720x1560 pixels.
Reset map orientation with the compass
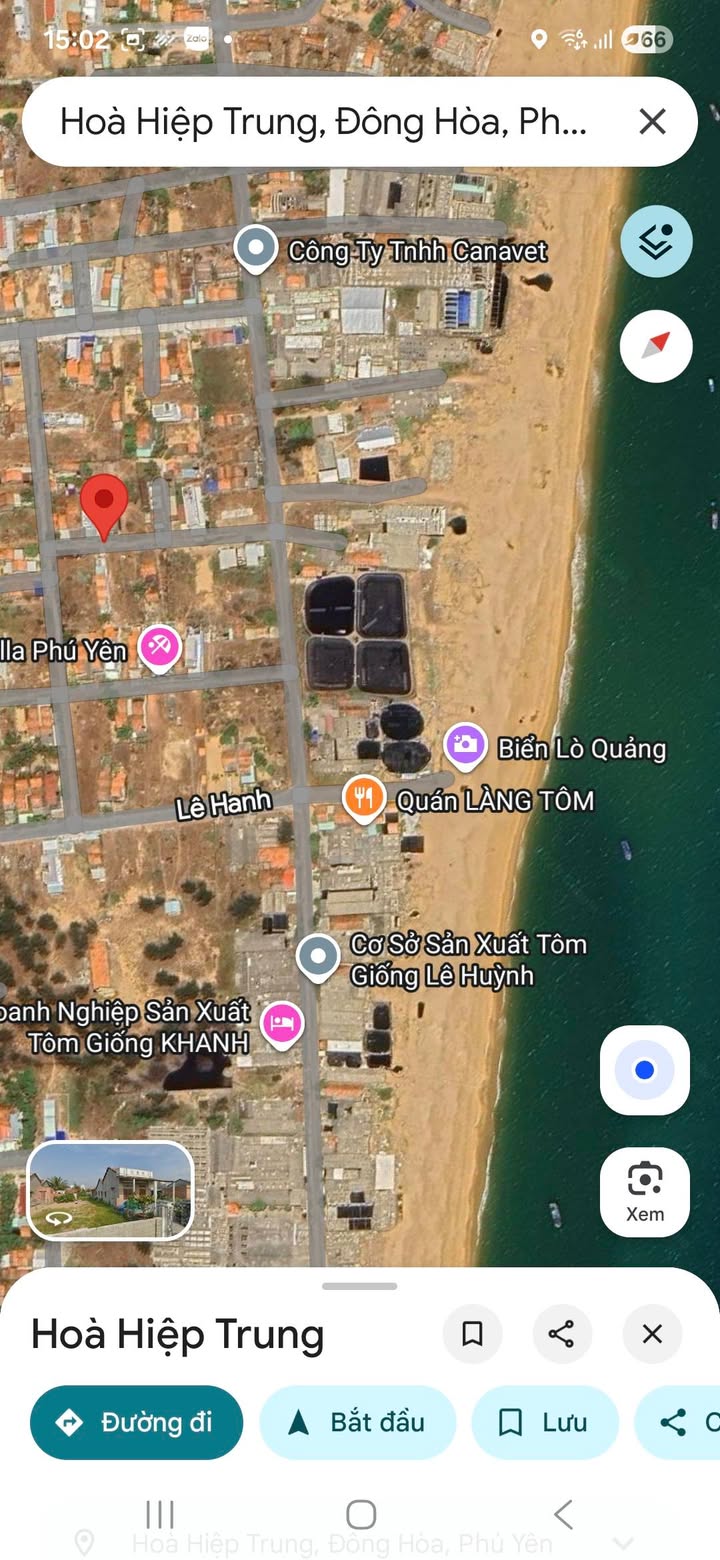click(x=656, y=346)
